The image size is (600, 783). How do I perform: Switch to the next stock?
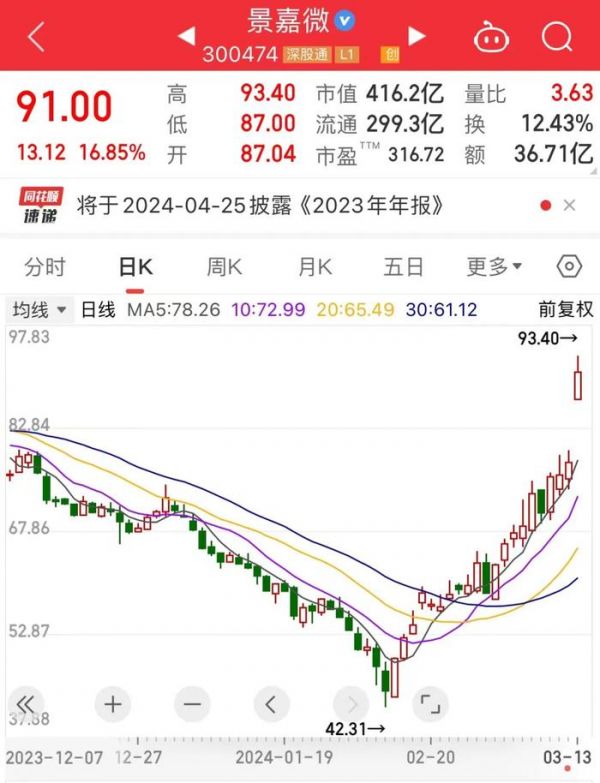pyautogui.click(x=416, y=37)
